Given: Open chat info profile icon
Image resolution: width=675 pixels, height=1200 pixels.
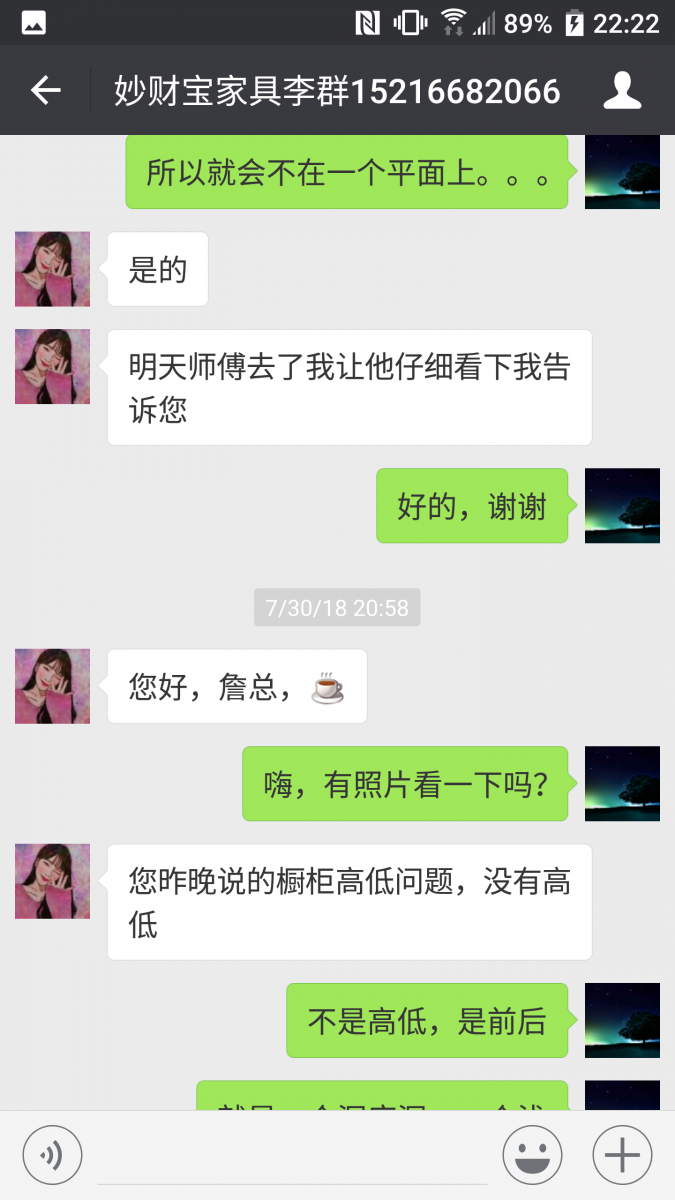Looking at the screenshot, I should 622,91.
